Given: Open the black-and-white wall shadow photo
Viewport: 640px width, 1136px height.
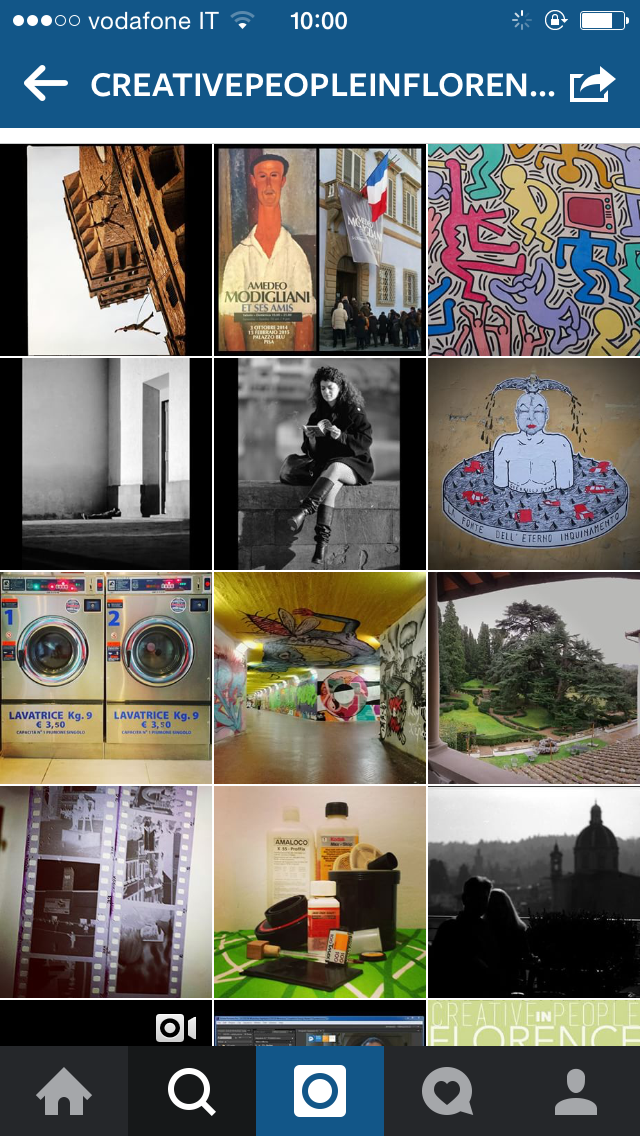Looking at the screenshot, I should tap(106, 463).
